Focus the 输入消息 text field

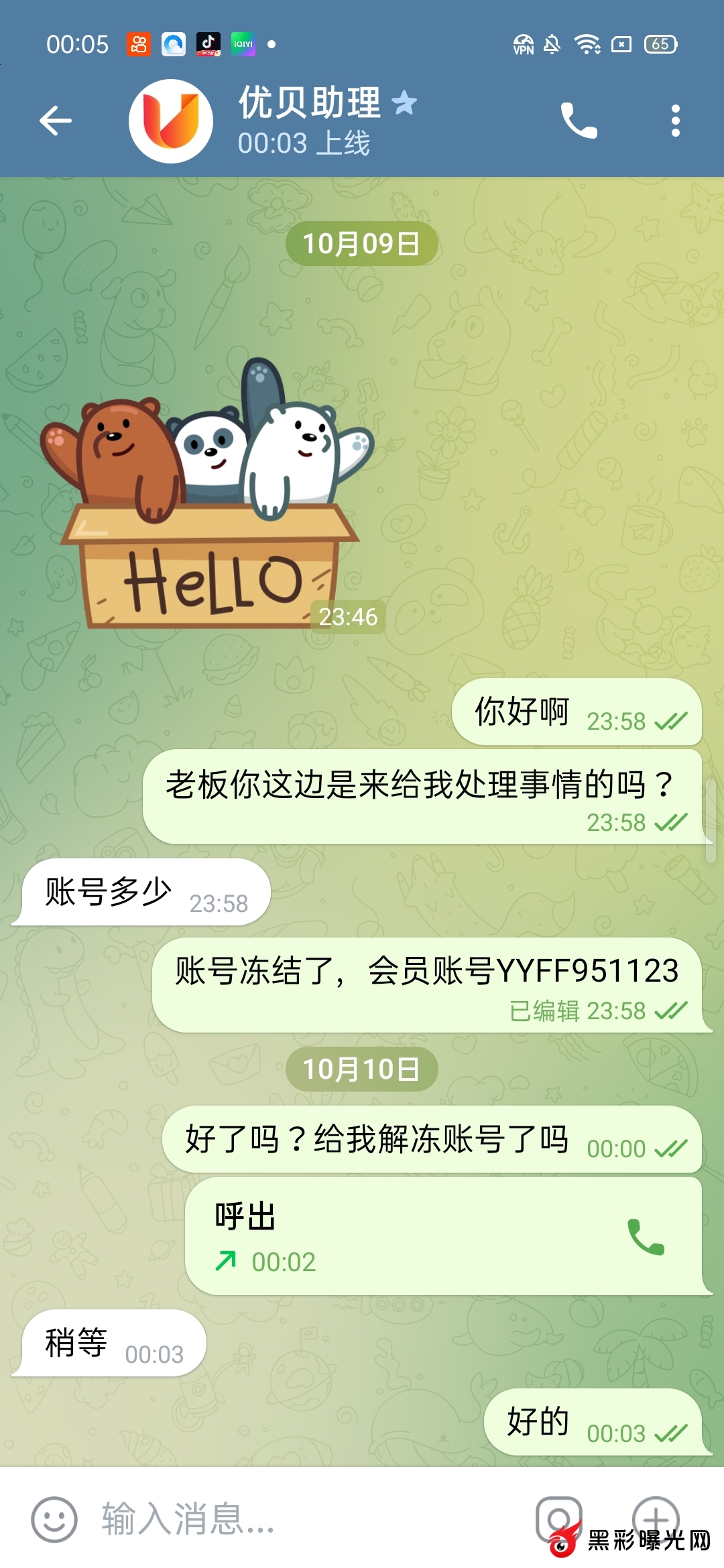point(302,1519)
